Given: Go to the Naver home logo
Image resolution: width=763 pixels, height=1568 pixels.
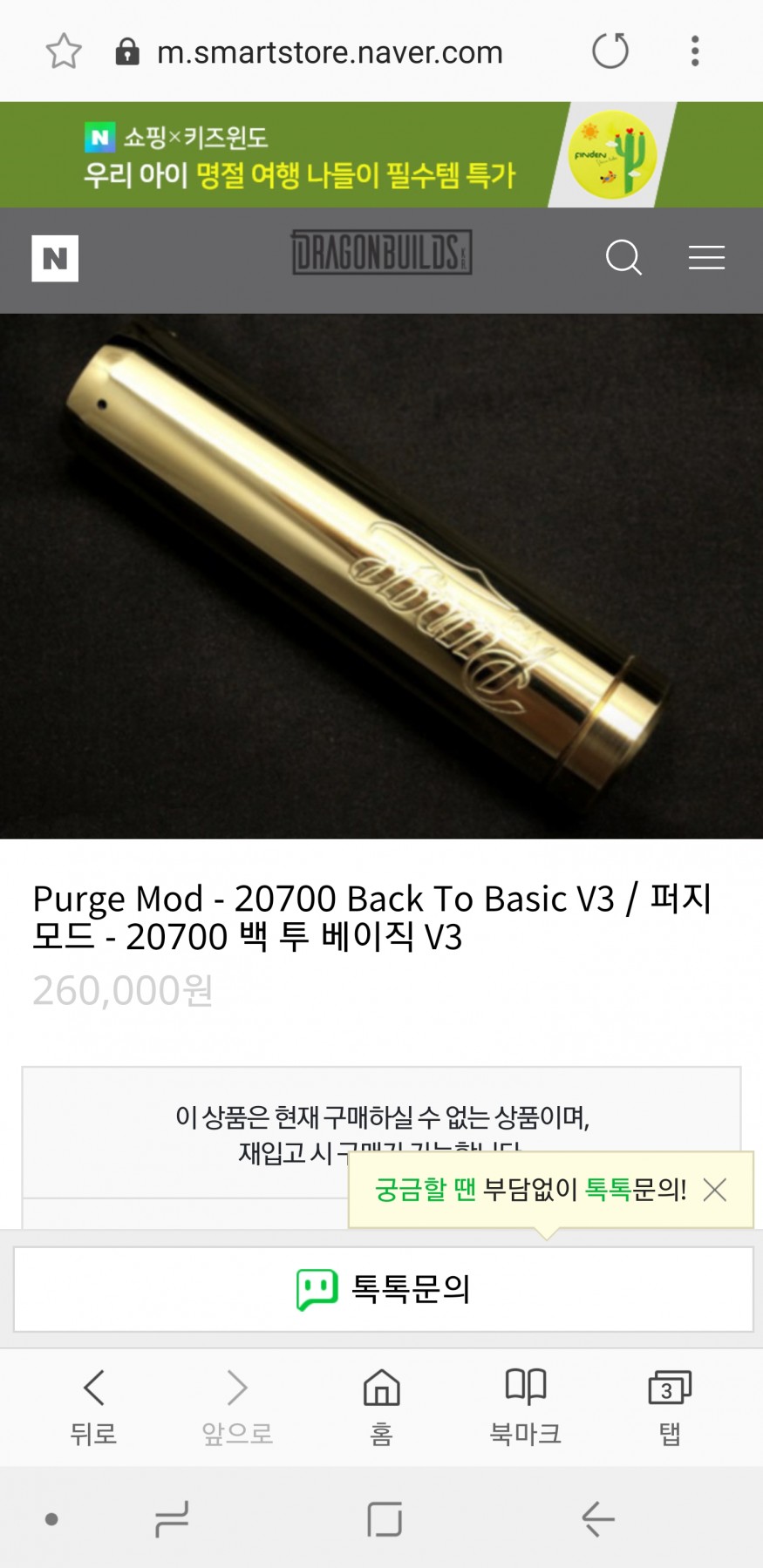Looking at the screenshot, I should click(55, 258).
